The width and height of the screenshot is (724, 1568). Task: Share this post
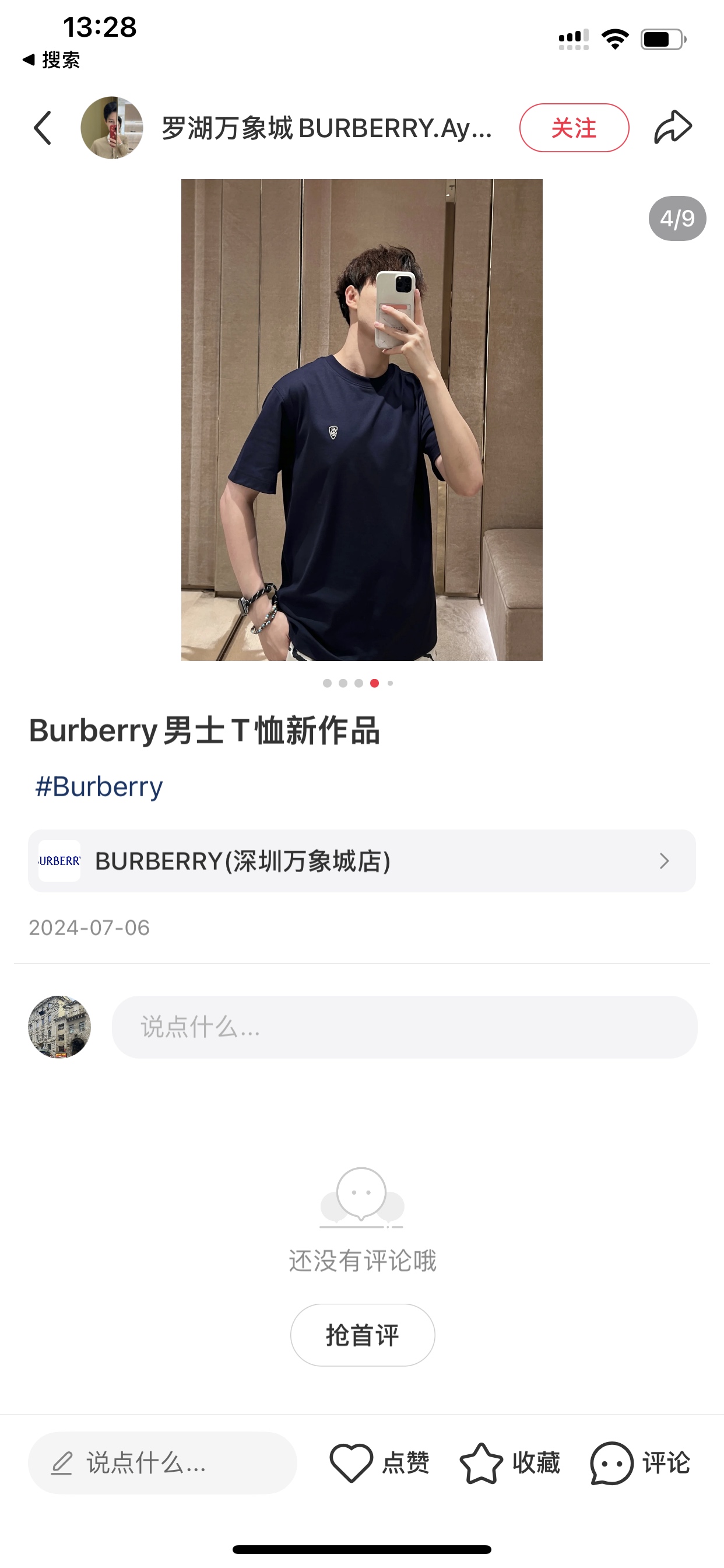pyautogui.click(x=673, y=127)
